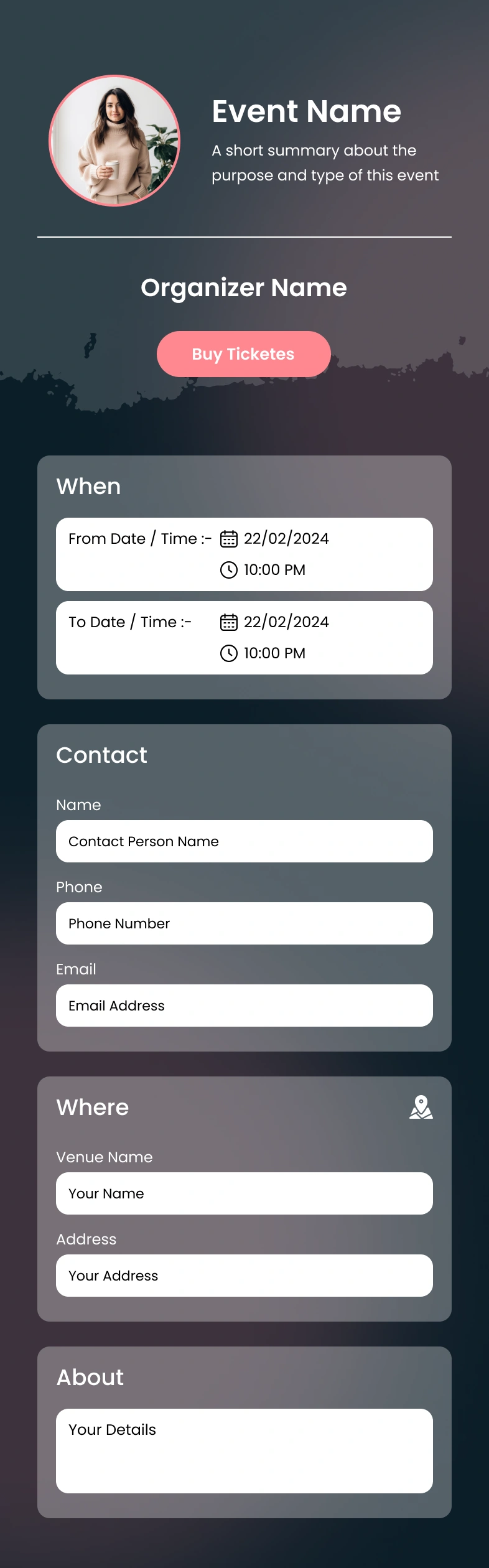Focus the Contact Person Name field

pyautogui.click(x=244, y=841)
